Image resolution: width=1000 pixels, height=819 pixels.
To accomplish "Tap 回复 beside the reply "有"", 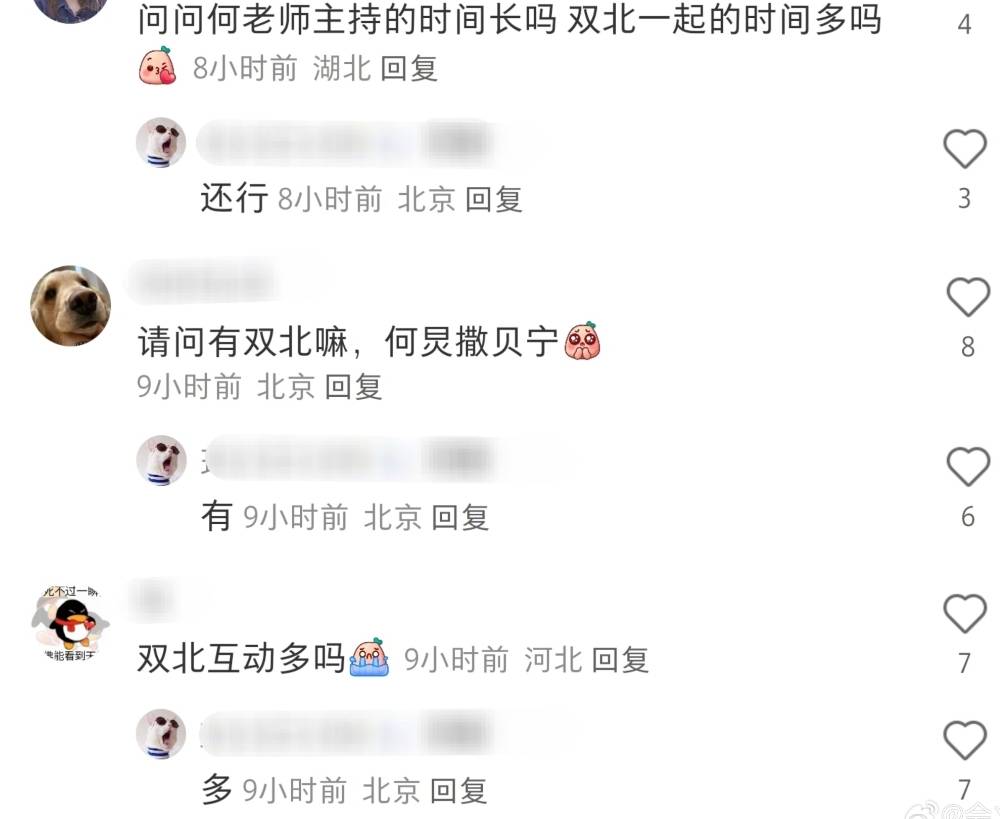I will point(460,517).
